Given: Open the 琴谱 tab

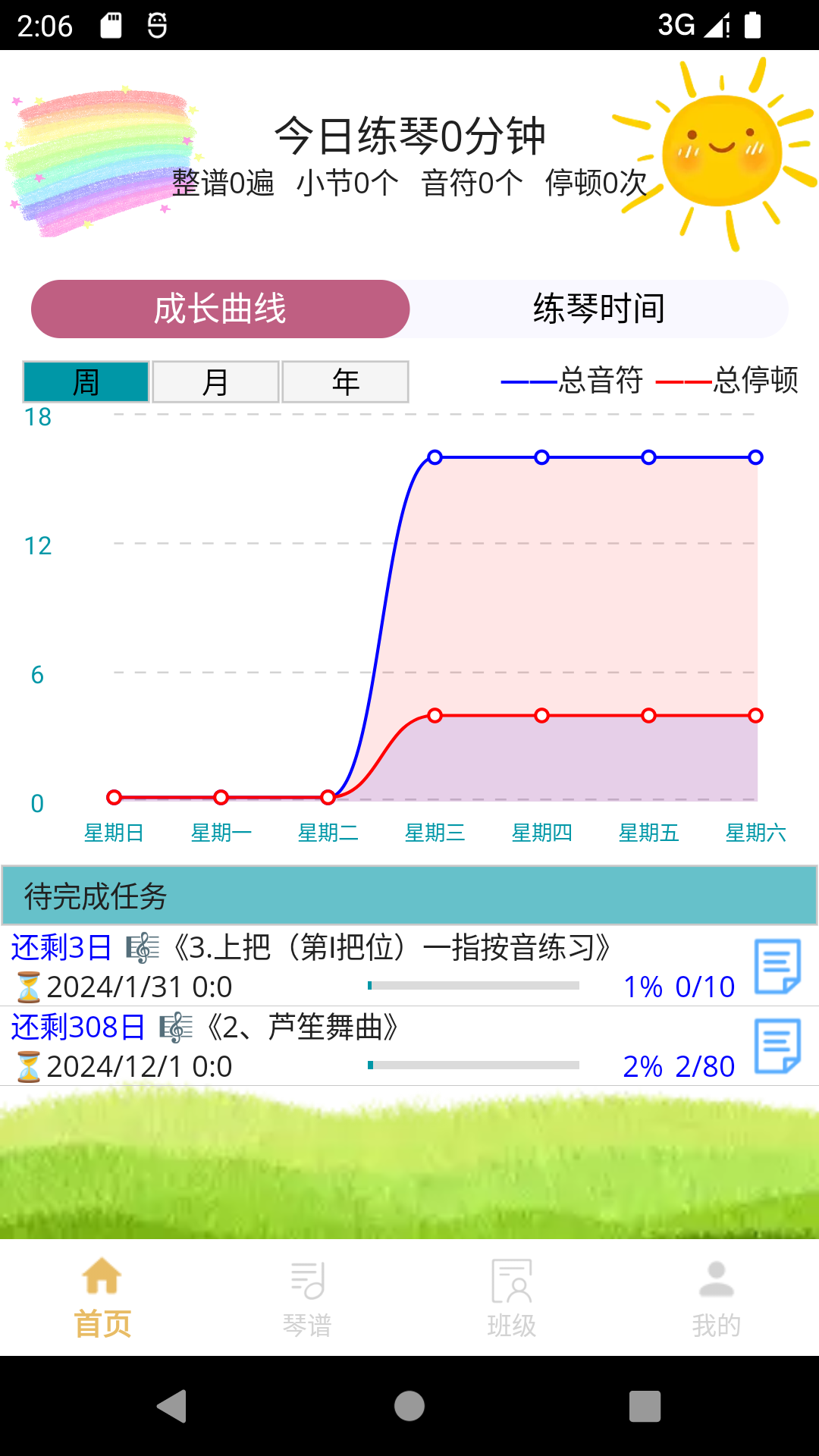Looking at the screenshot, I should (x=307, y=1298).
